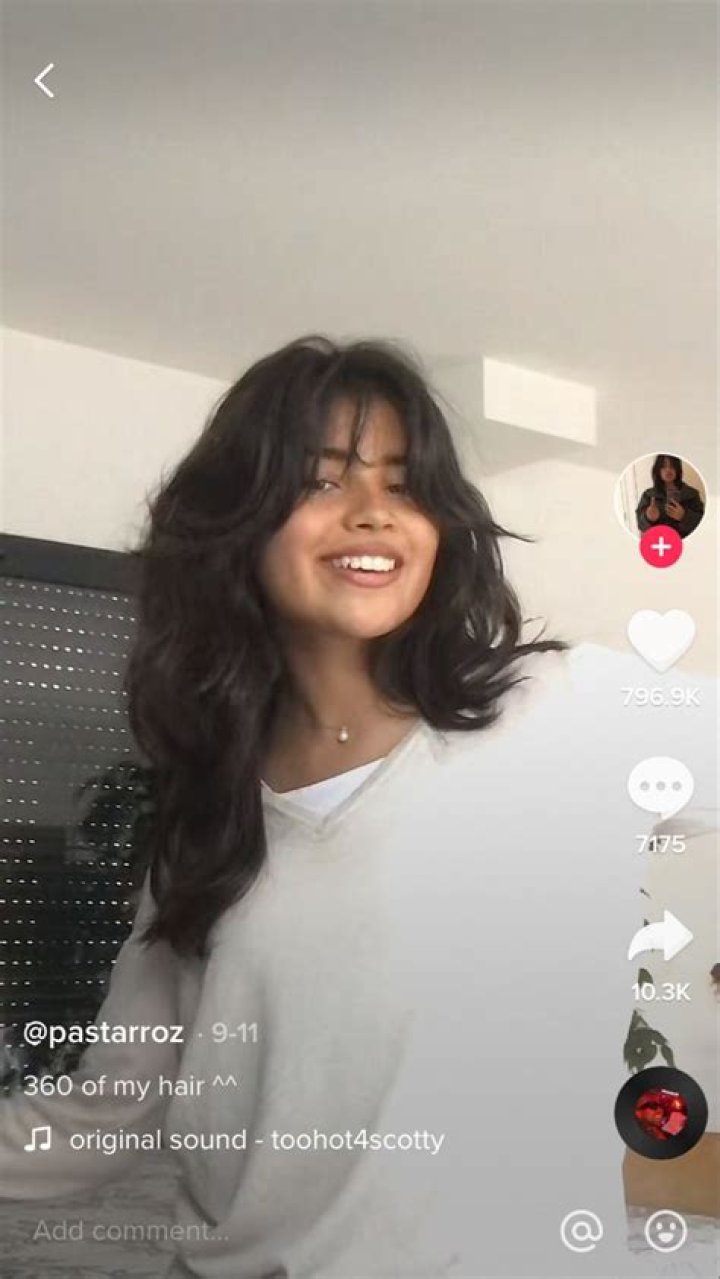Open the spinning sound disc
This screenshot has width=720, height=1279.
[x=661, y=1113]
